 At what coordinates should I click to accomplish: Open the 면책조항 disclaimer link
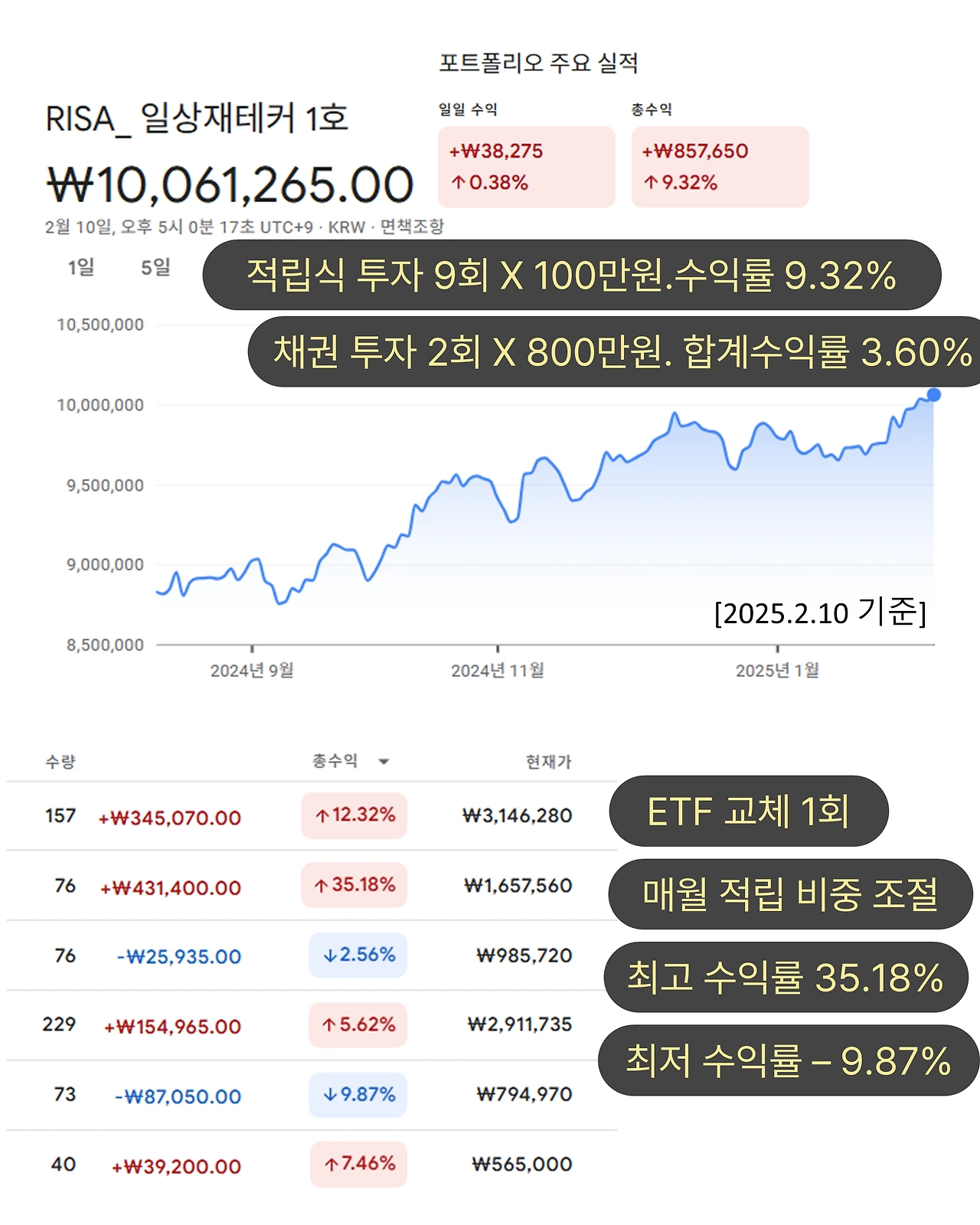point(413,227)
